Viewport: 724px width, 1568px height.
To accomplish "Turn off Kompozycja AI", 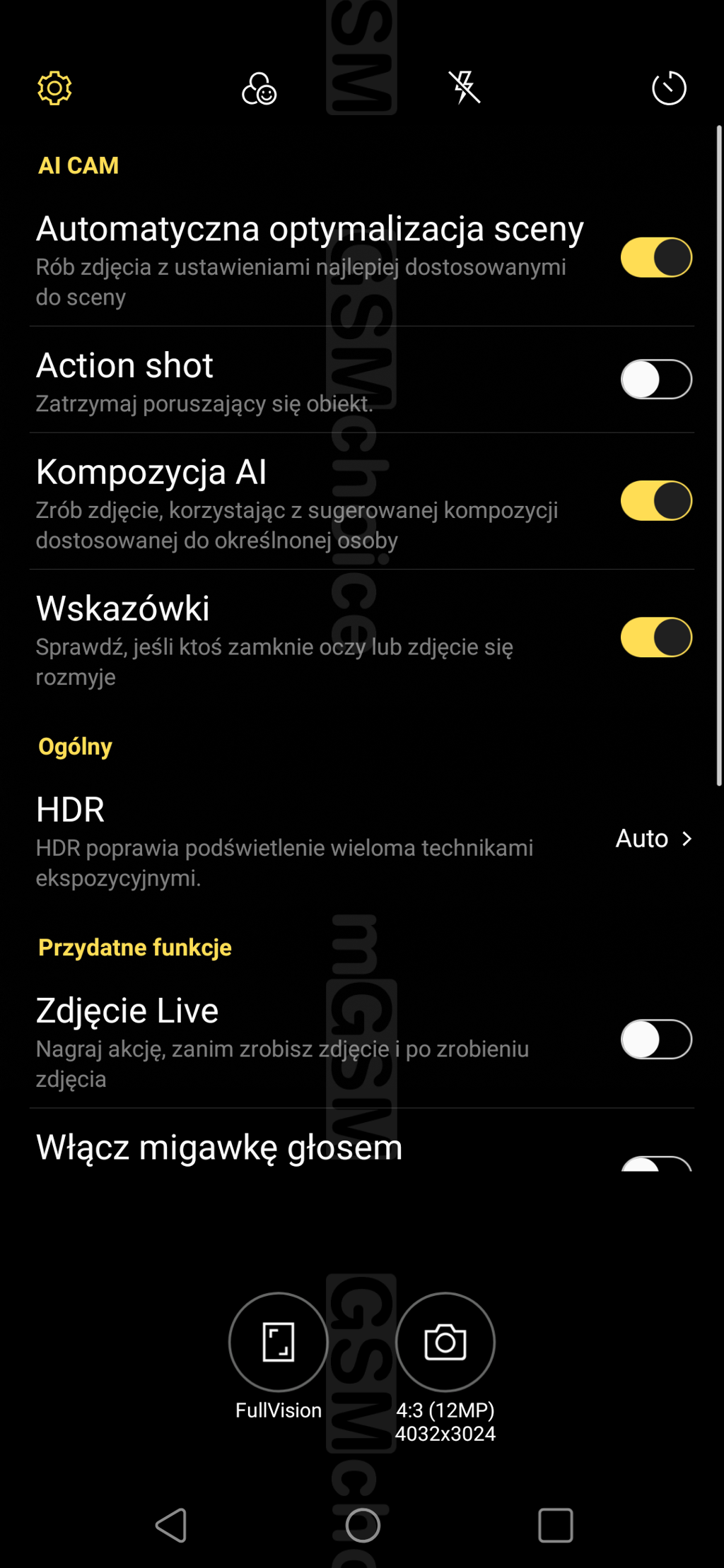I will click(x=656, y=501).
